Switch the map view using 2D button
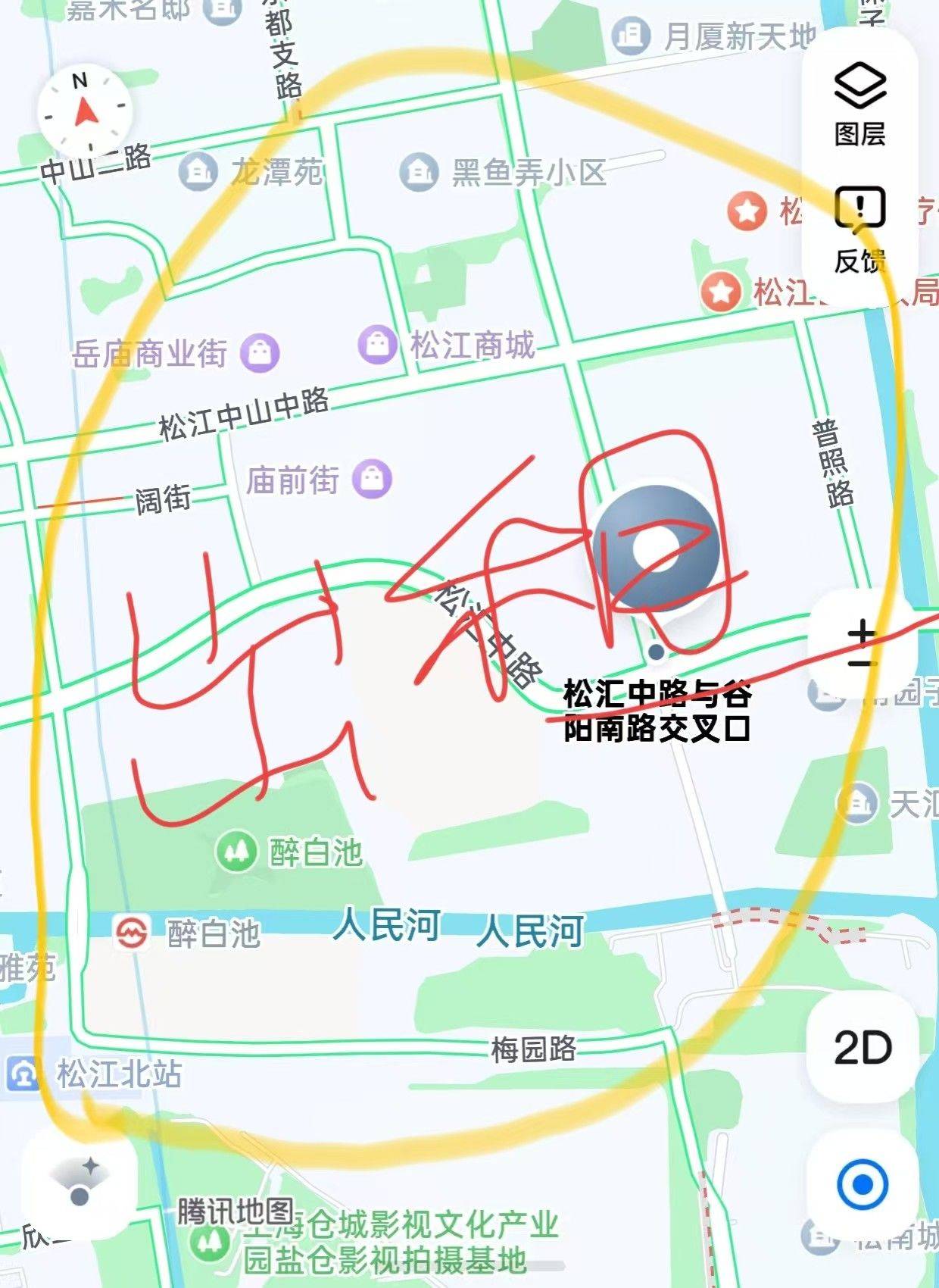 (x=863, y=1048)
